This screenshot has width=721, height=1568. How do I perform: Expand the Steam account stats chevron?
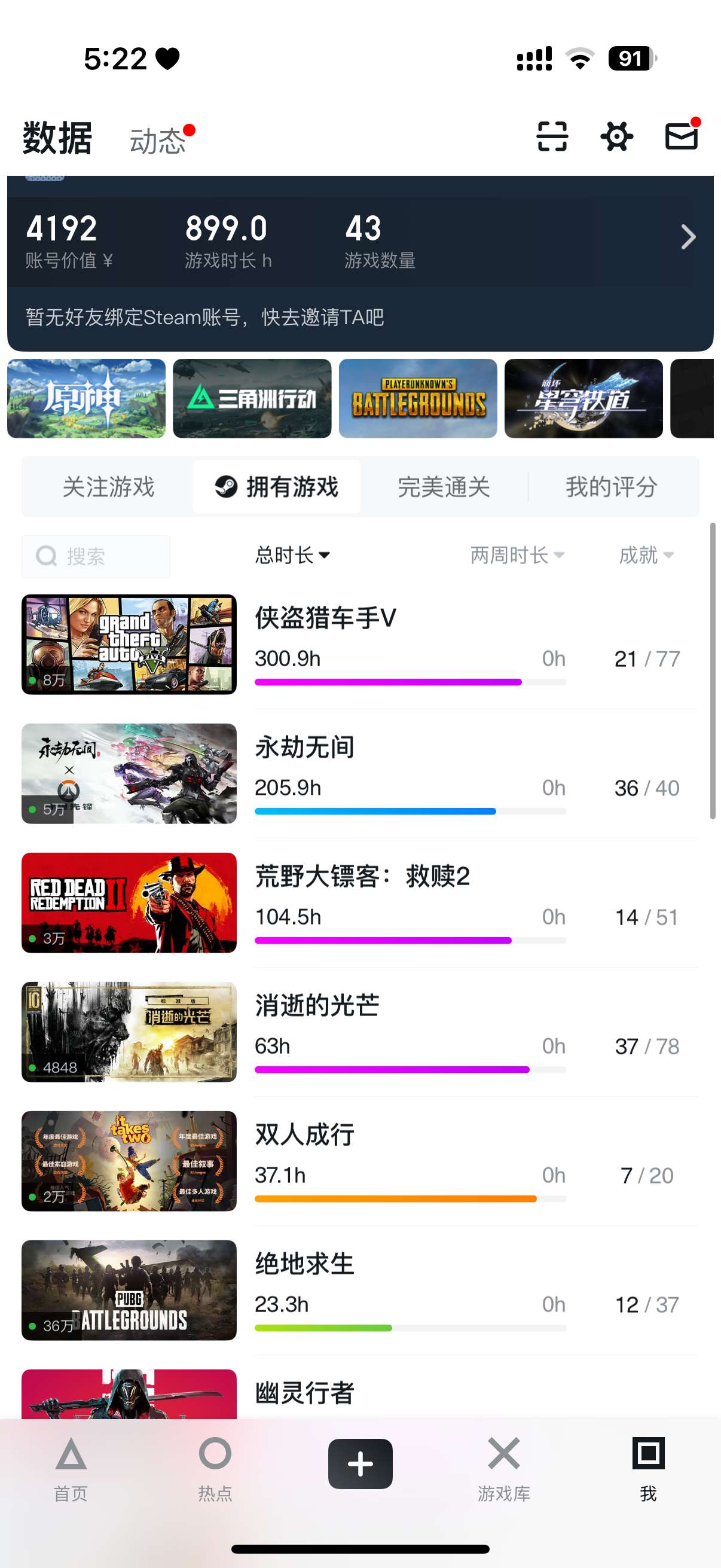[x=688, y=237]
